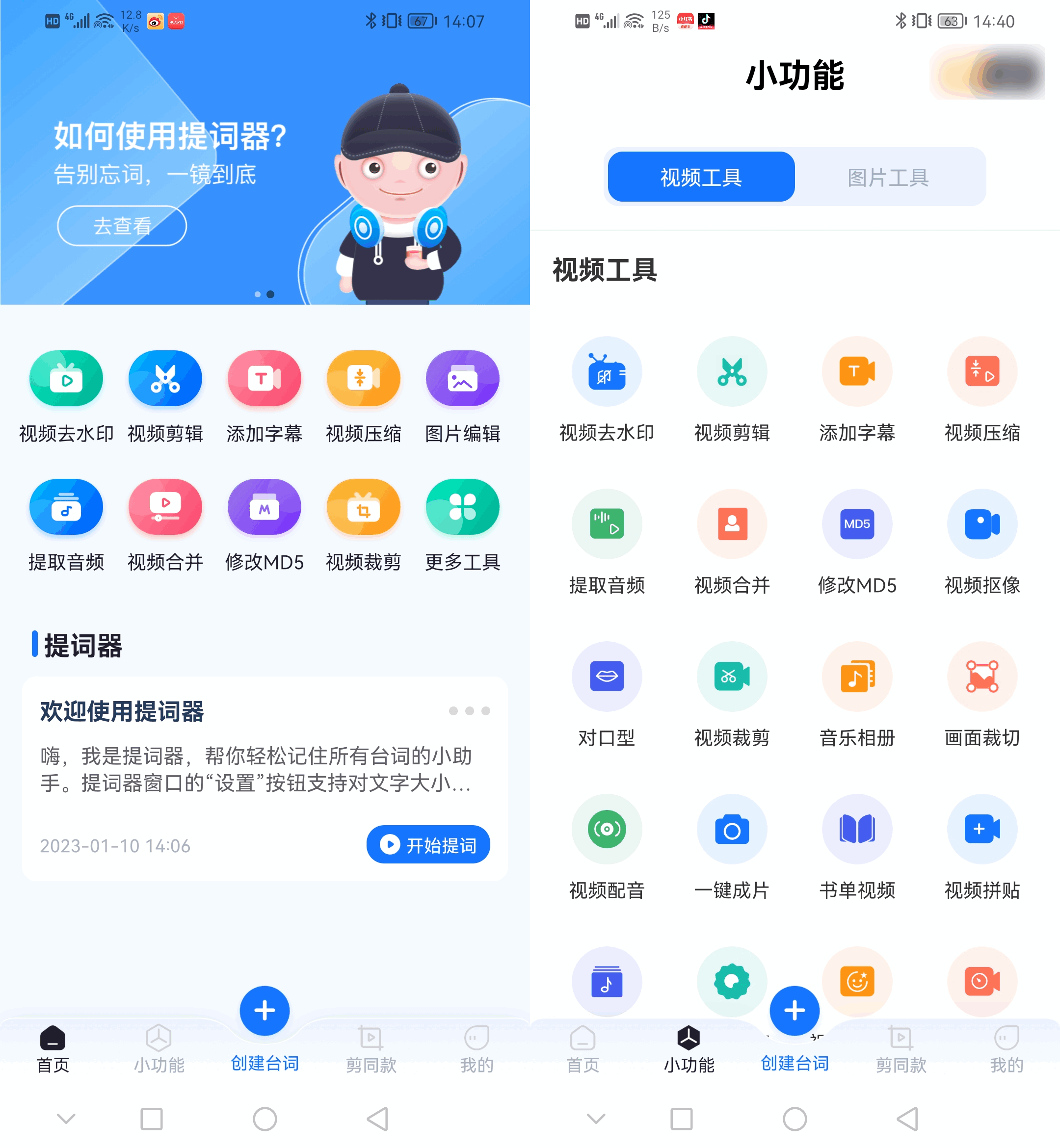Tap the 去查看 button on the banner
This screenshot has width=1060, height=1148.
[122, 226]
